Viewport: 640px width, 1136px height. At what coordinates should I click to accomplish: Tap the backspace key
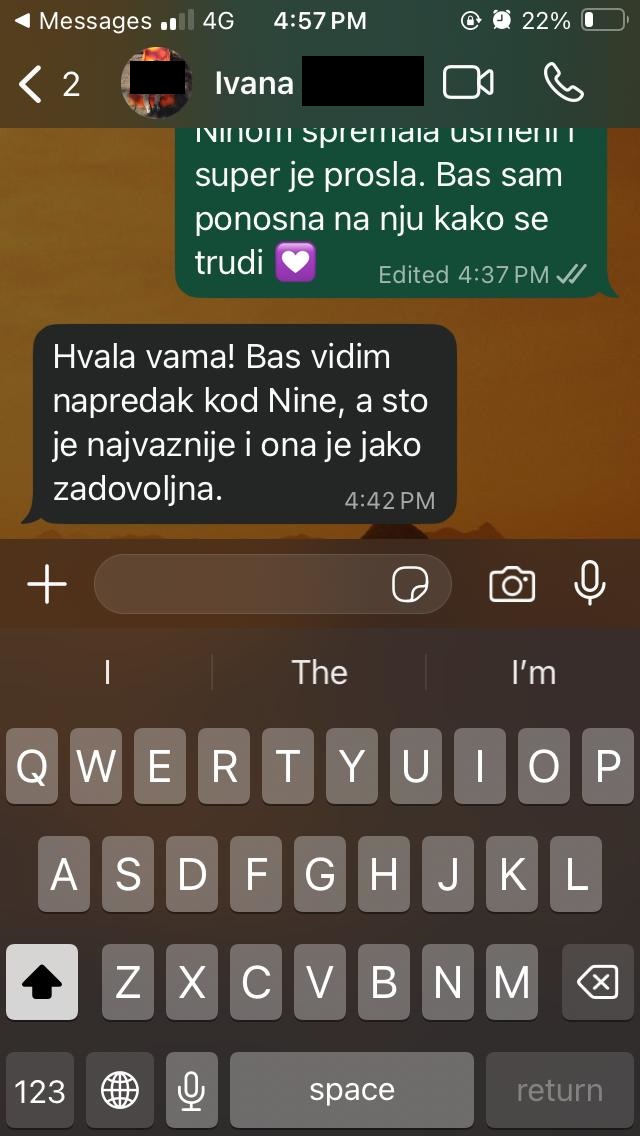pos(598,984)
